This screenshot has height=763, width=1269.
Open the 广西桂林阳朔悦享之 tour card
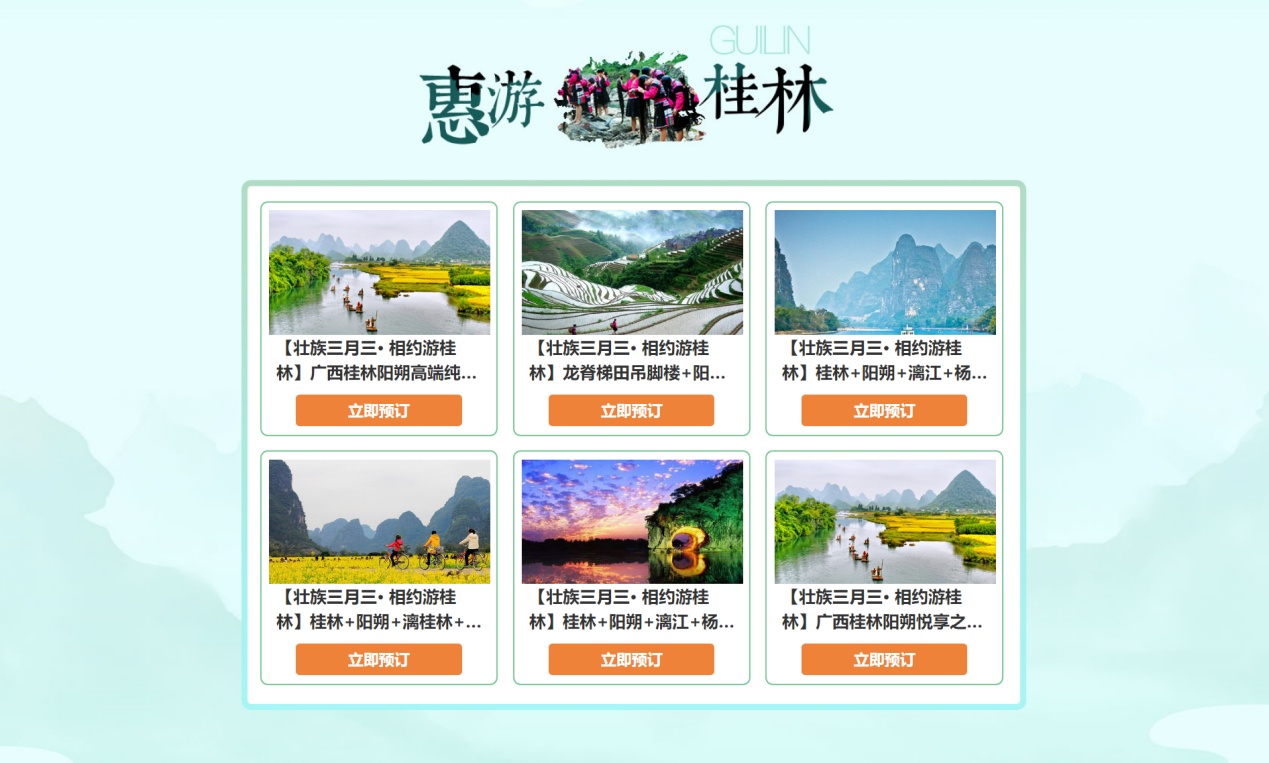[x=885, y=521]
